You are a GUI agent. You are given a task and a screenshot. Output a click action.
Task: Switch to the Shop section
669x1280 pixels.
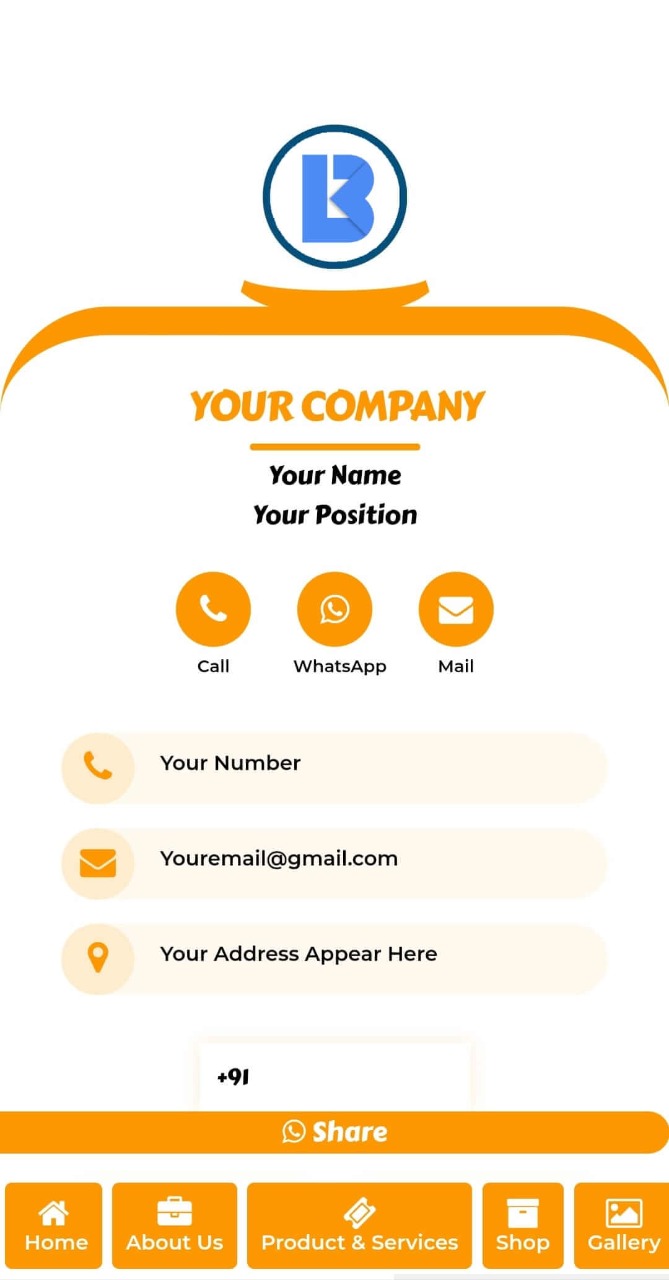[522, 1226]
